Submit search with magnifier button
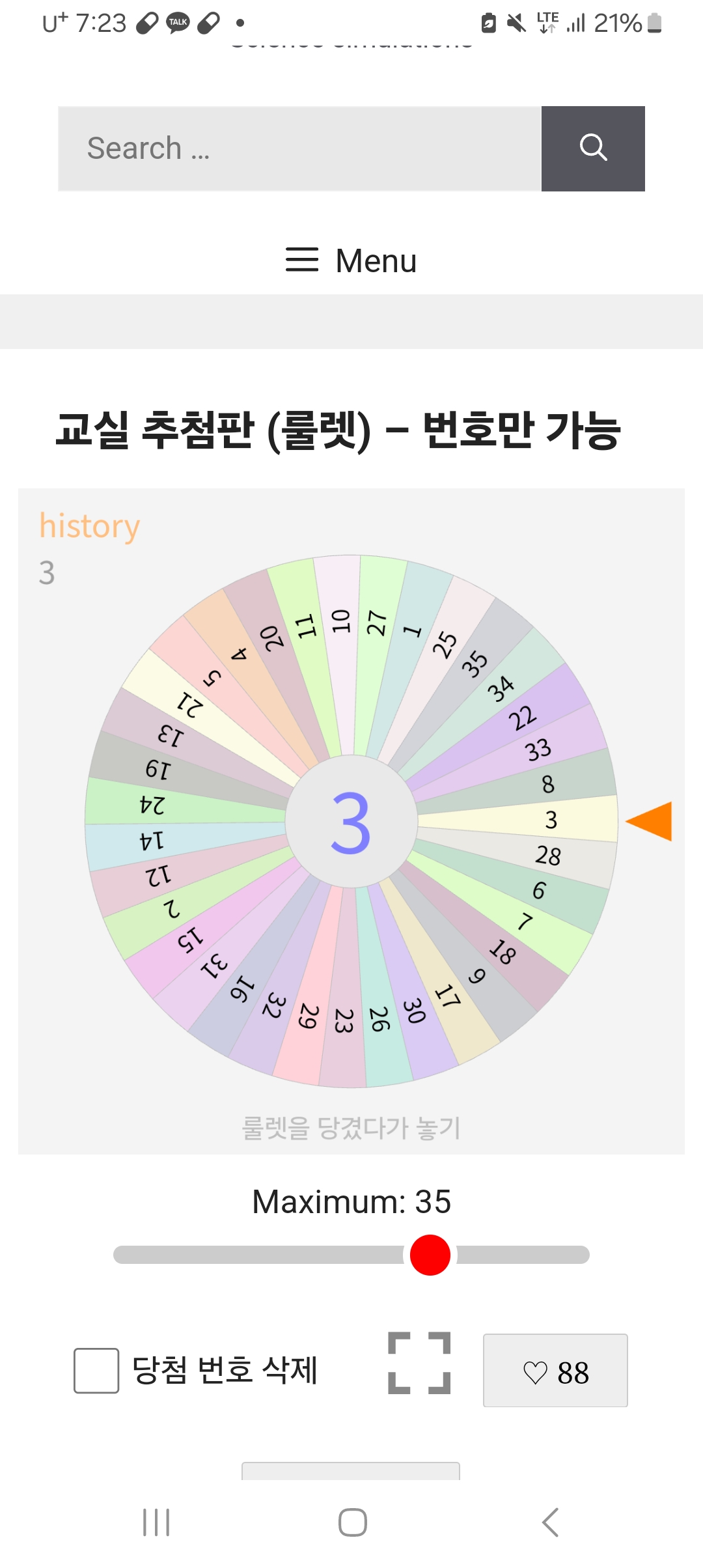This screenshot has width=703, height=1568. [593, 148]
